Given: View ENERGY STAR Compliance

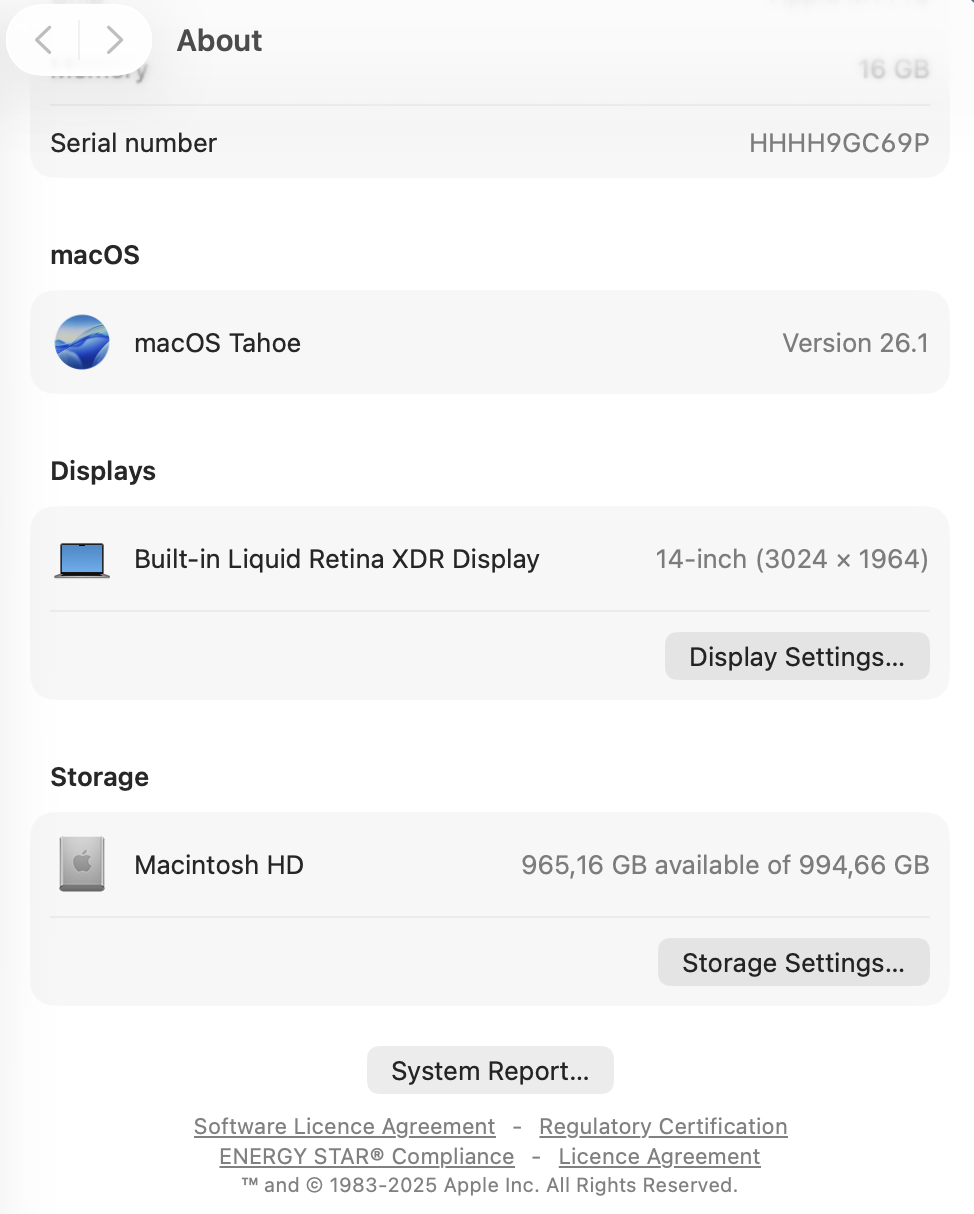Looking at the screenshot, I should [366, 1157].
